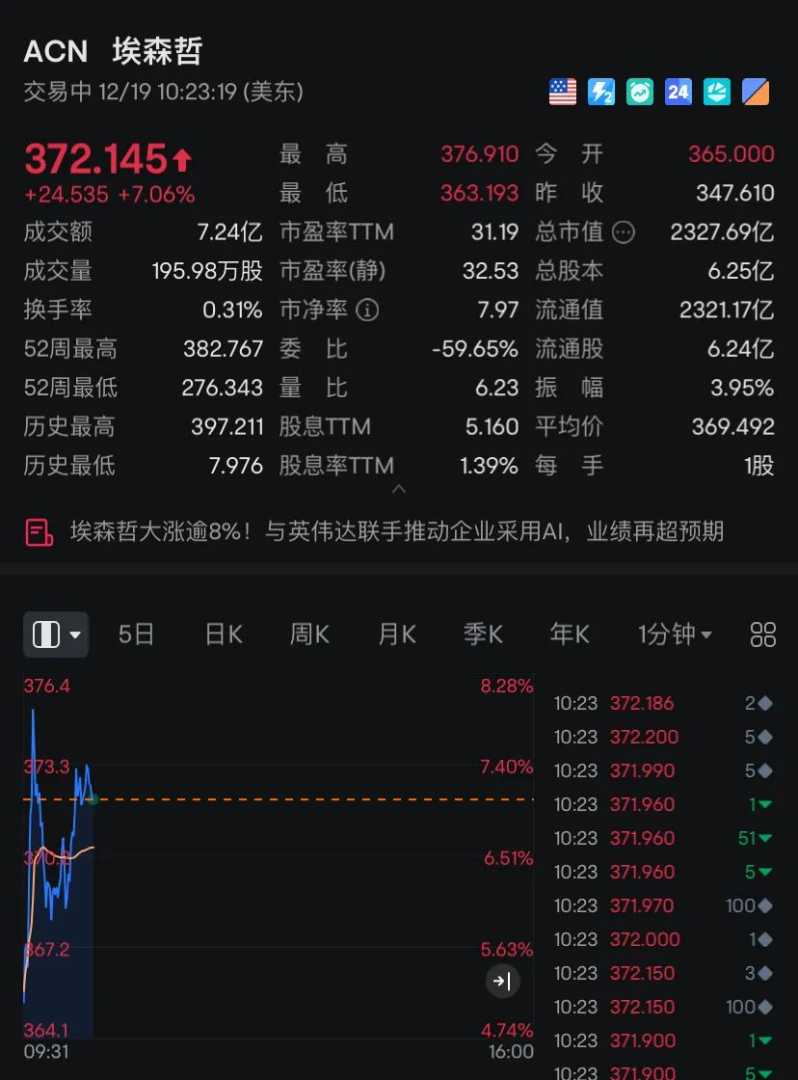Open the 季K quarterly chart
Viewport: 798px width, 1080px height.
[483, 634]
